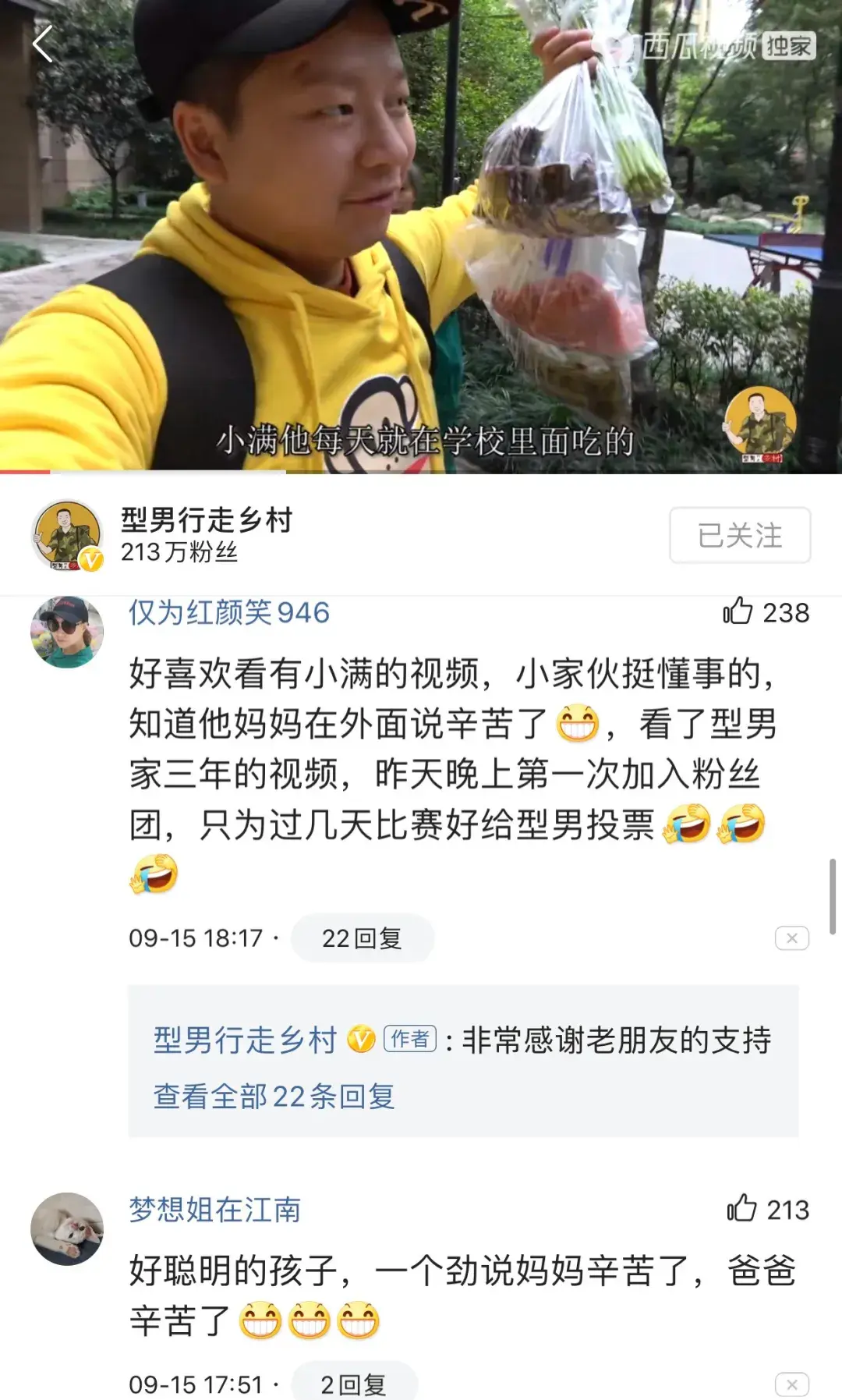This screenshot has height=1400, width=842.
Task: Open 型男行走乡村 author link in reply
Action: point(245,1040)
